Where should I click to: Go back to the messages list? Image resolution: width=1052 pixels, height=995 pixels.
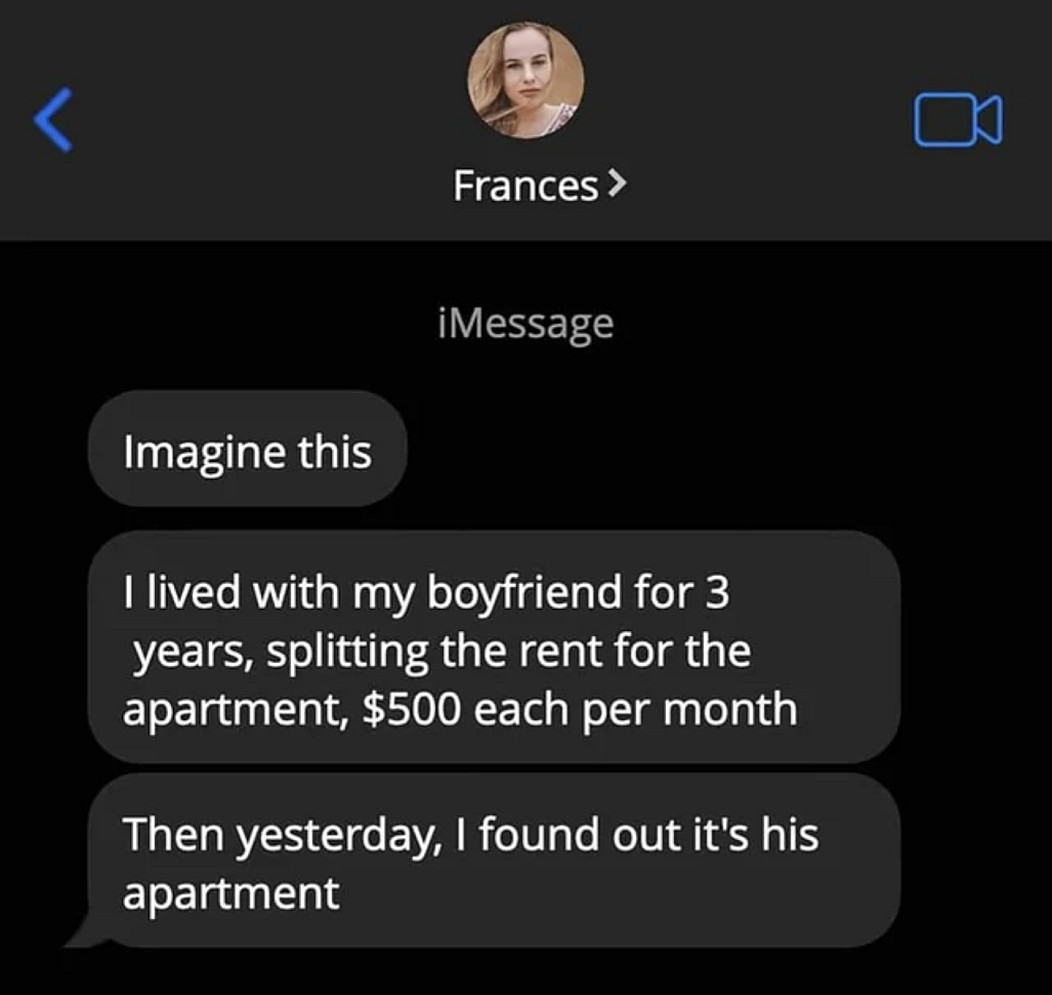pos(53,119)
